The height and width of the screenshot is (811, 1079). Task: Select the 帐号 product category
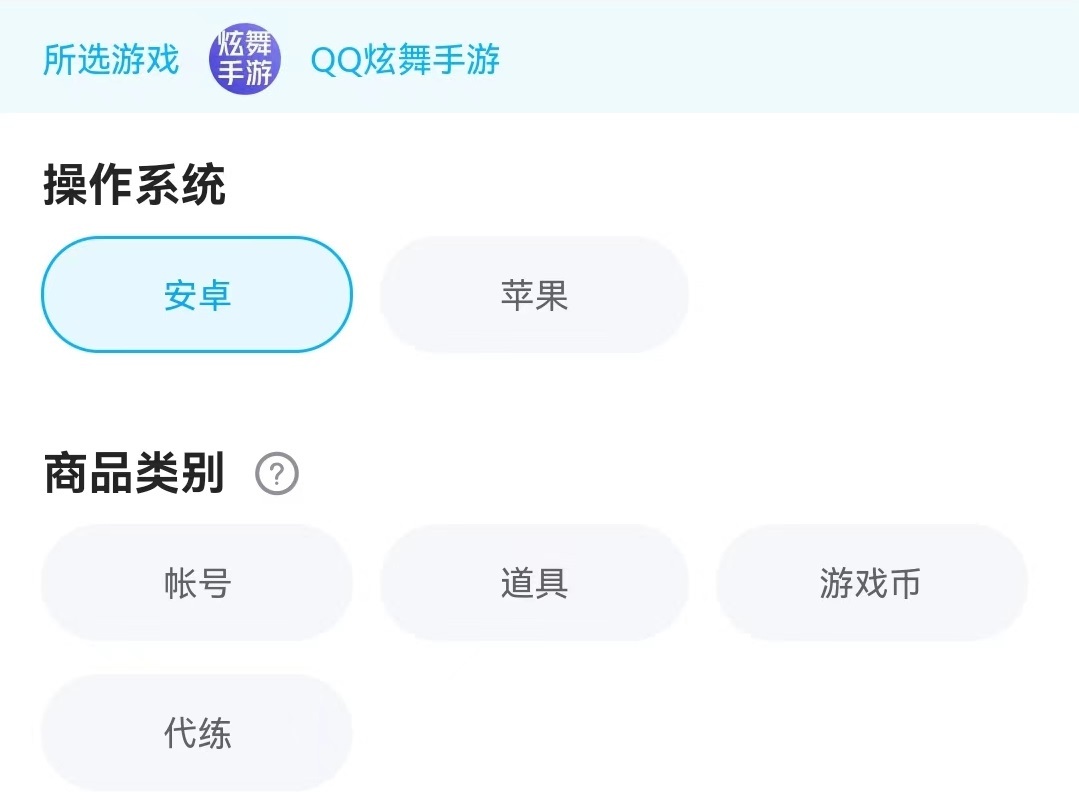(197, 583)
